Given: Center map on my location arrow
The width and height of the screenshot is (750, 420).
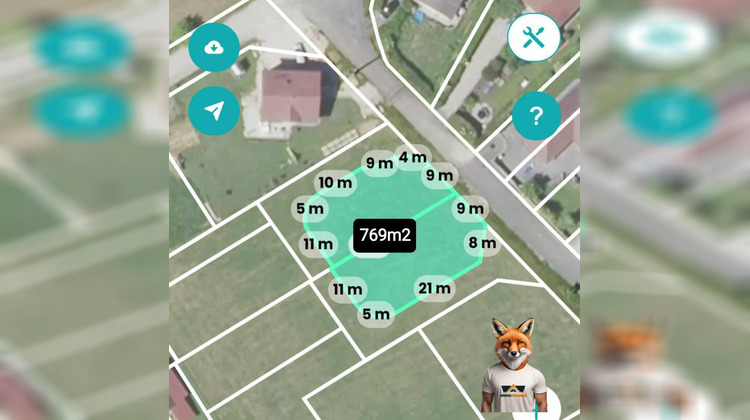Looking at the screenshot, I should click(214, 110).
